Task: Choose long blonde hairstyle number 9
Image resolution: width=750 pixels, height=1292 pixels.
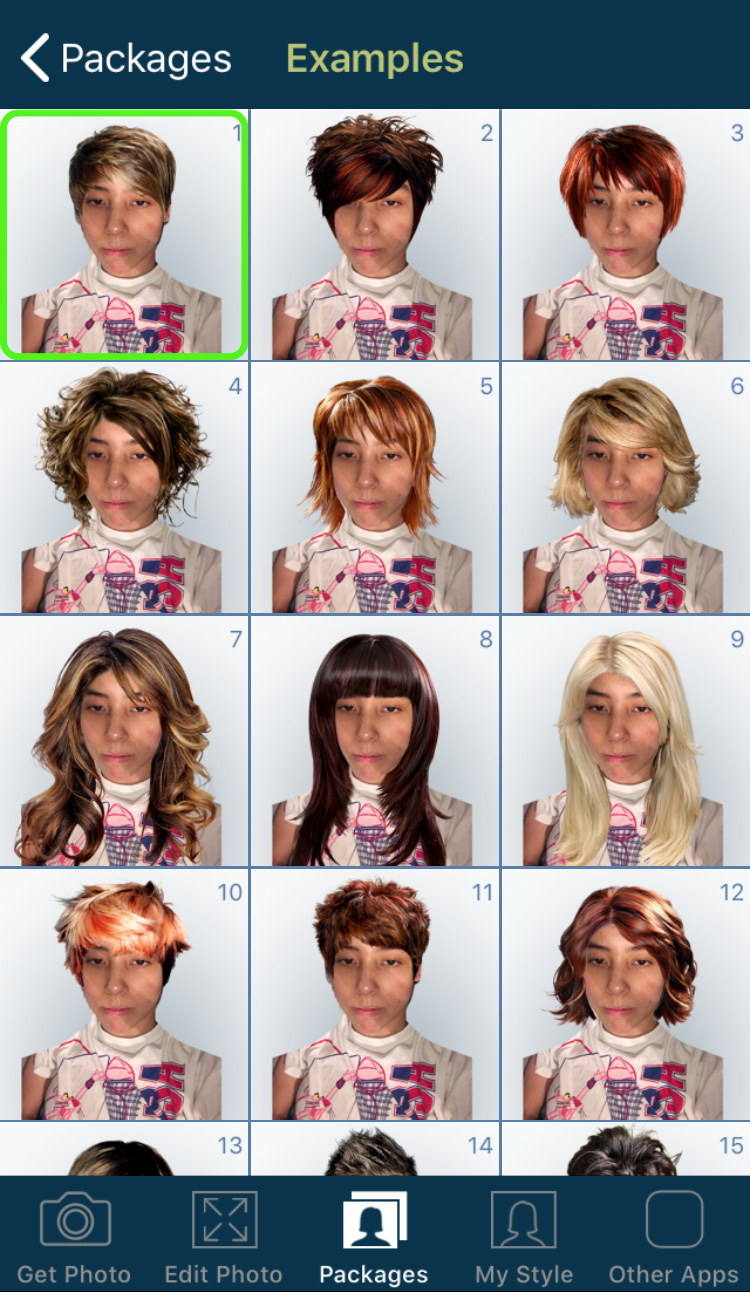Action: tap(625, 741)
